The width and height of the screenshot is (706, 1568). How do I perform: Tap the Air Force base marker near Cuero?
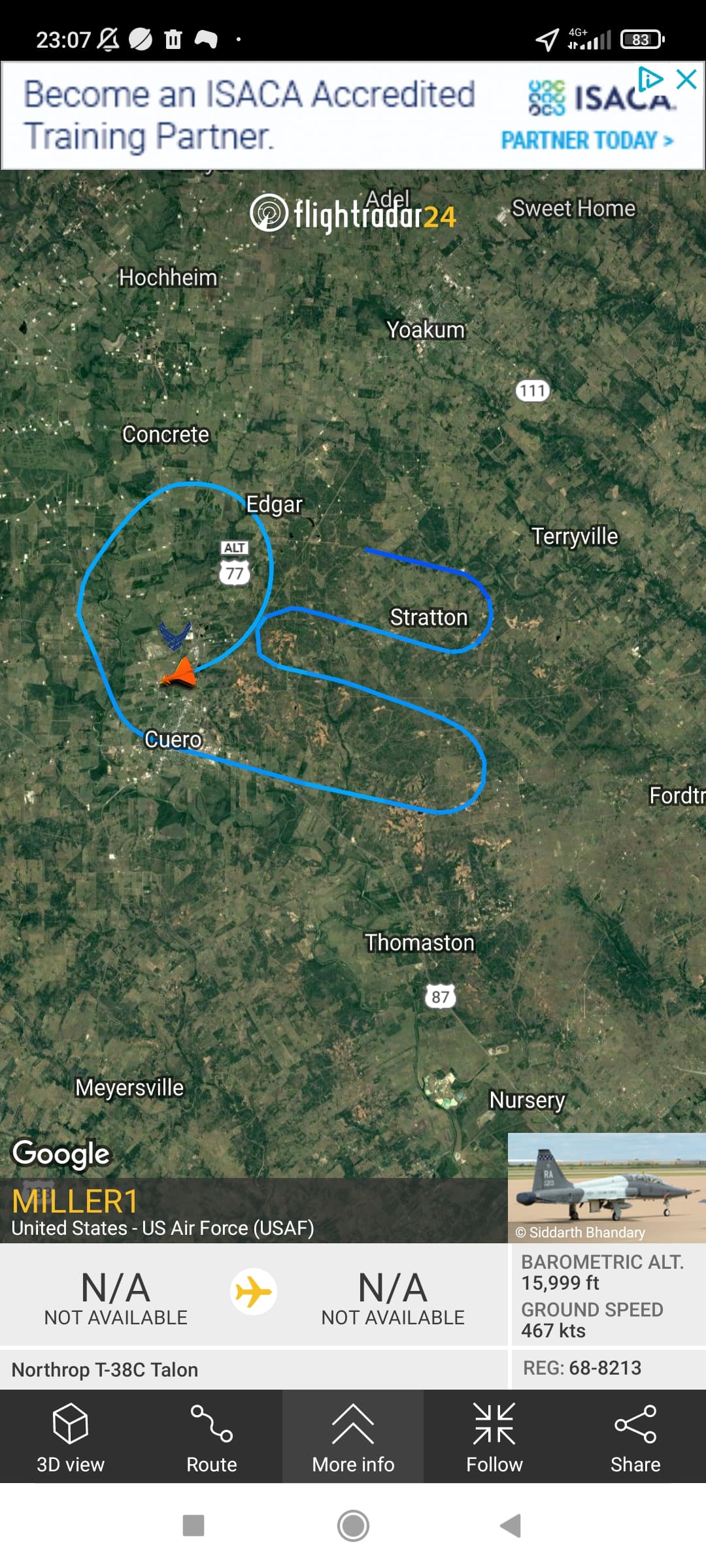(x=175, y=635)
